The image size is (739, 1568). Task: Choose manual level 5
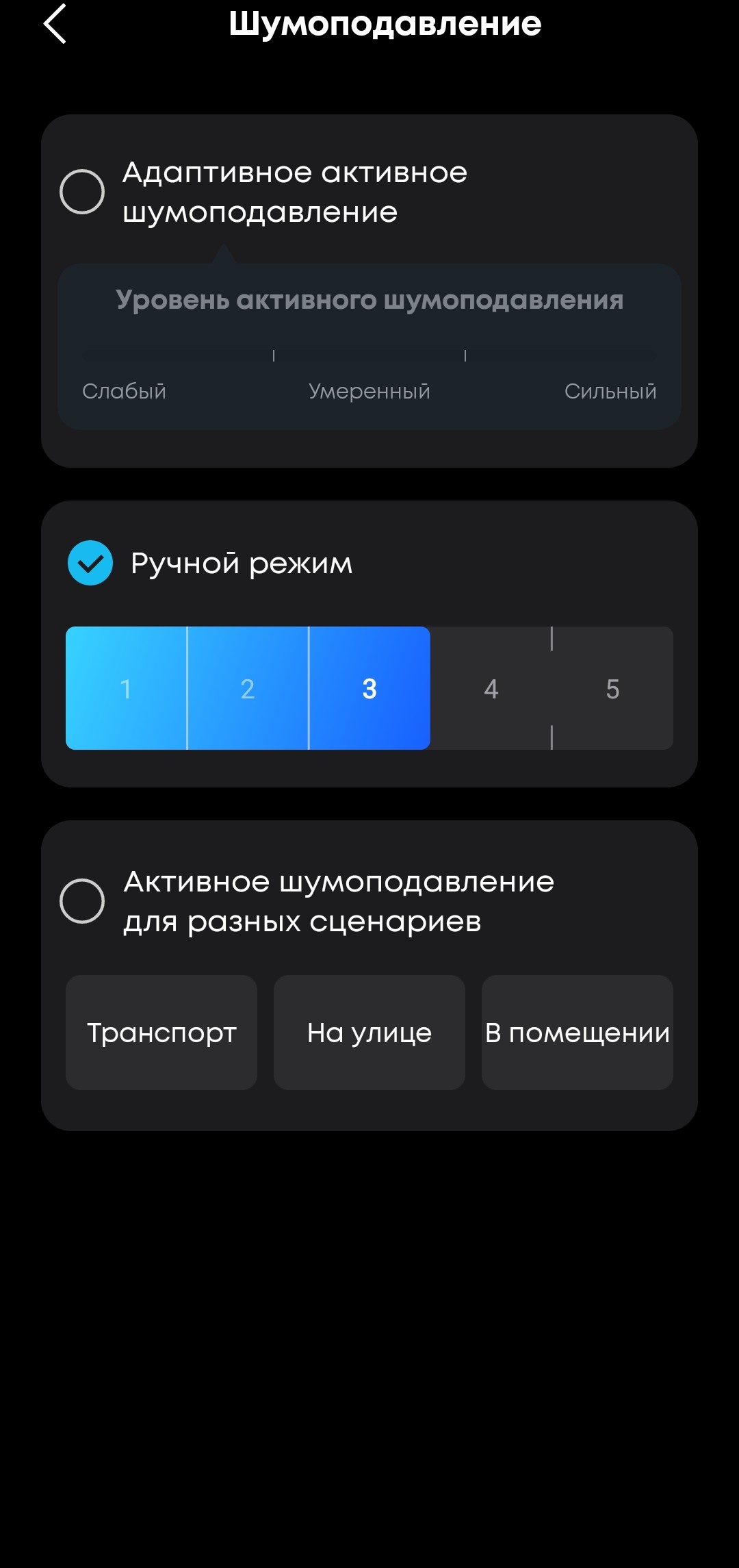pos(612,688)
